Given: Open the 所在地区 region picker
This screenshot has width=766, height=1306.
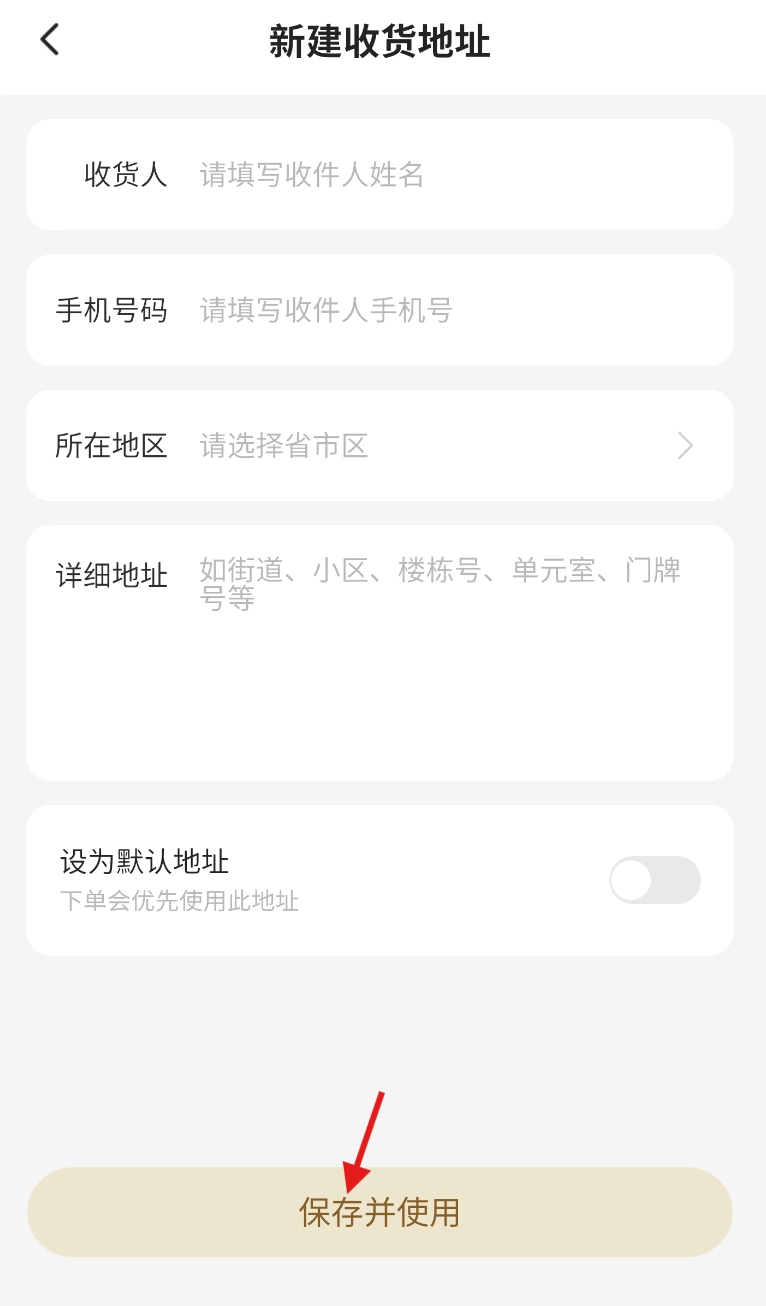Looking at the screenshot, I should tap(440, 446).
